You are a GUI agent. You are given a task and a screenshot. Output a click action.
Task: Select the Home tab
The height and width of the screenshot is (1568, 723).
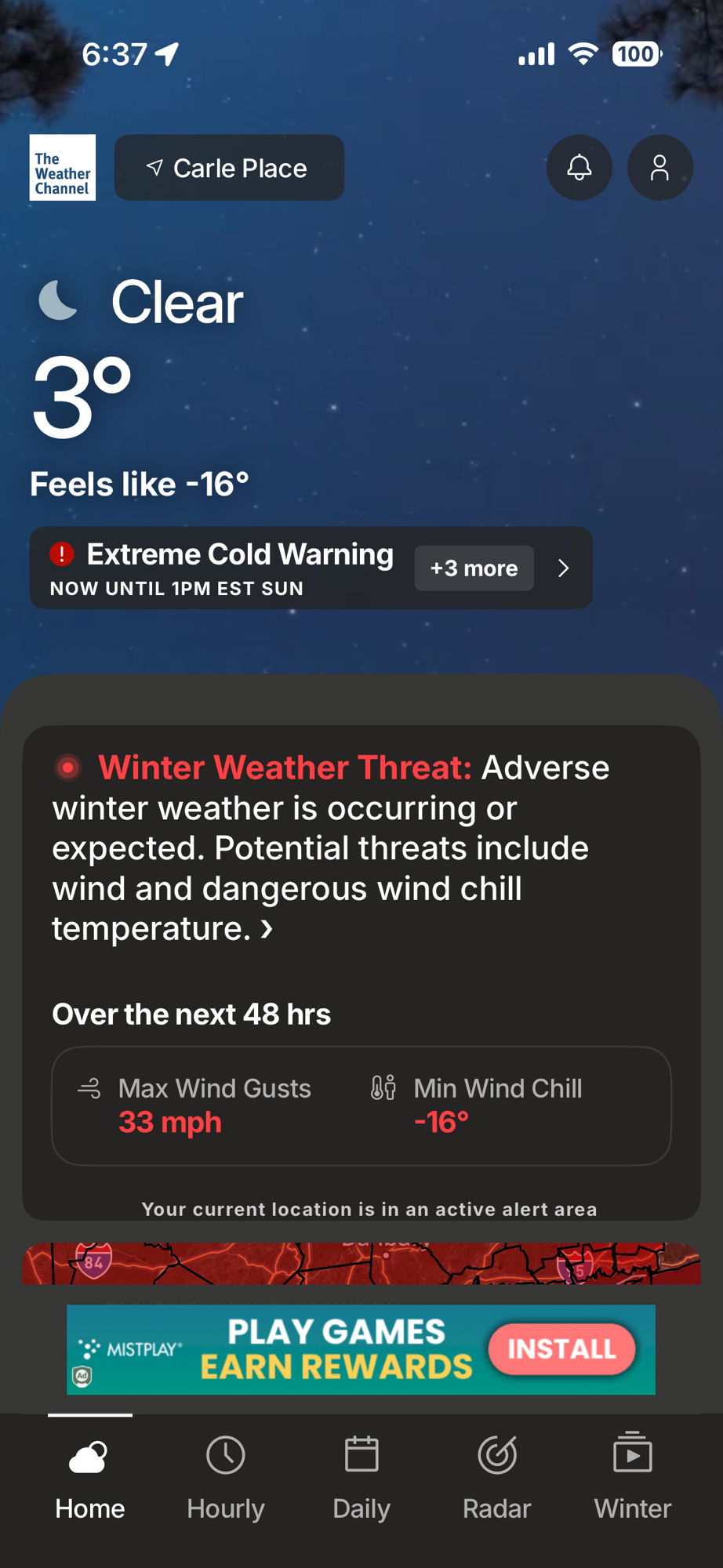pos(90,1477)
